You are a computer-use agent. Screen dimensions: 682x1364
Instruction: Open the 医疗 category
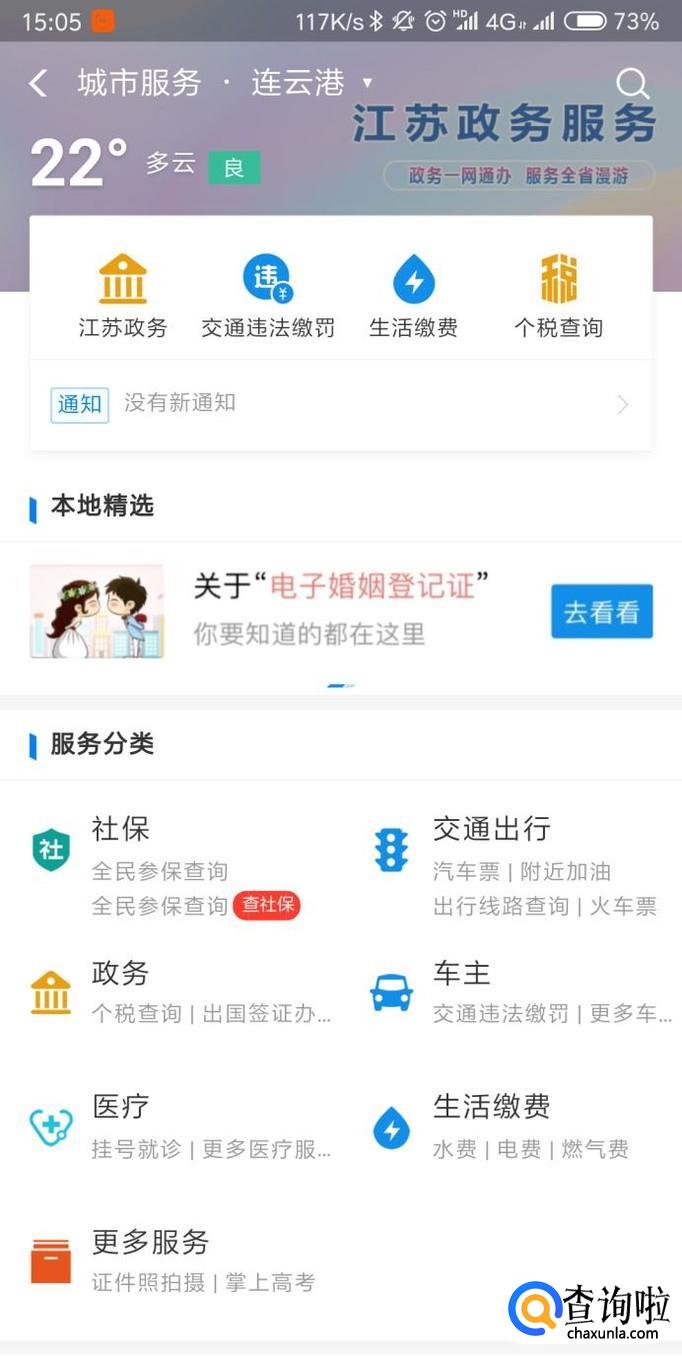click(180, 1127)
